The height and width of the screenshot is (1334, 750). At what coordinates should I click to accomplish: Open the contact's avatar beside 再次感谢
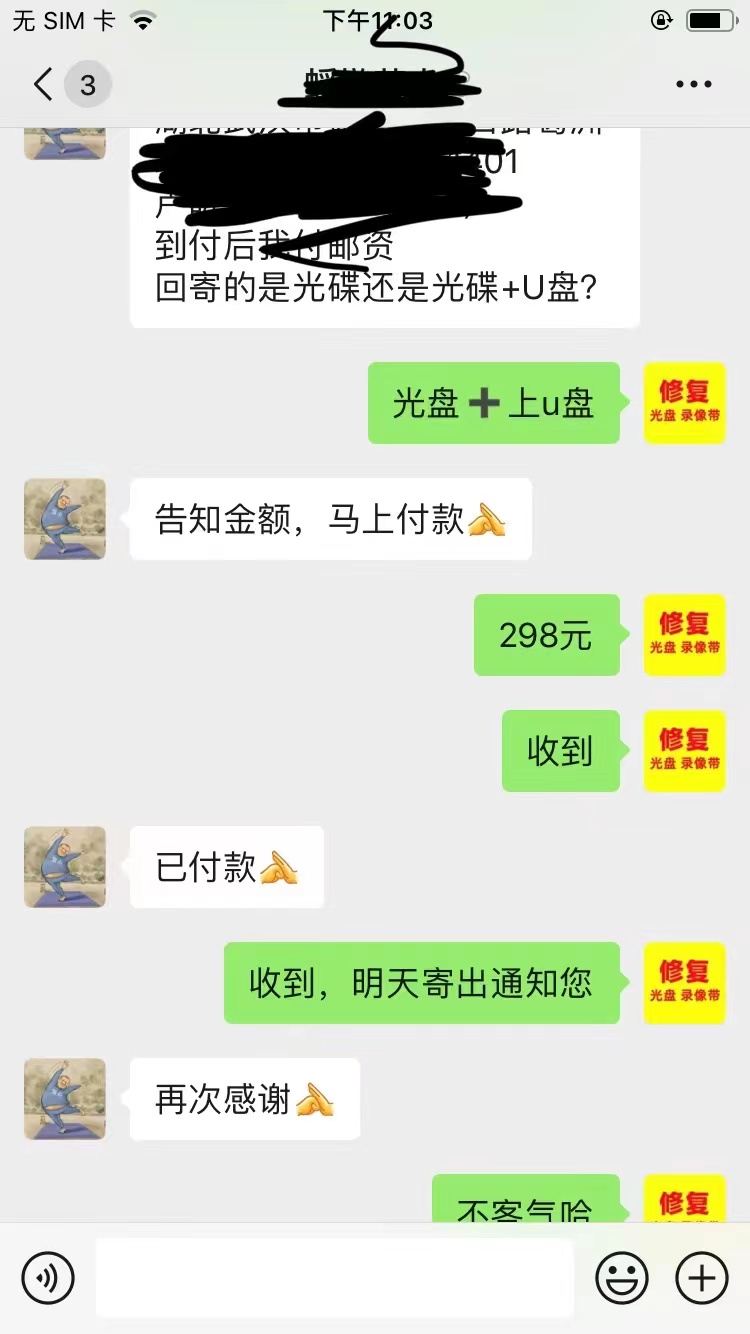coord(65,1098)
